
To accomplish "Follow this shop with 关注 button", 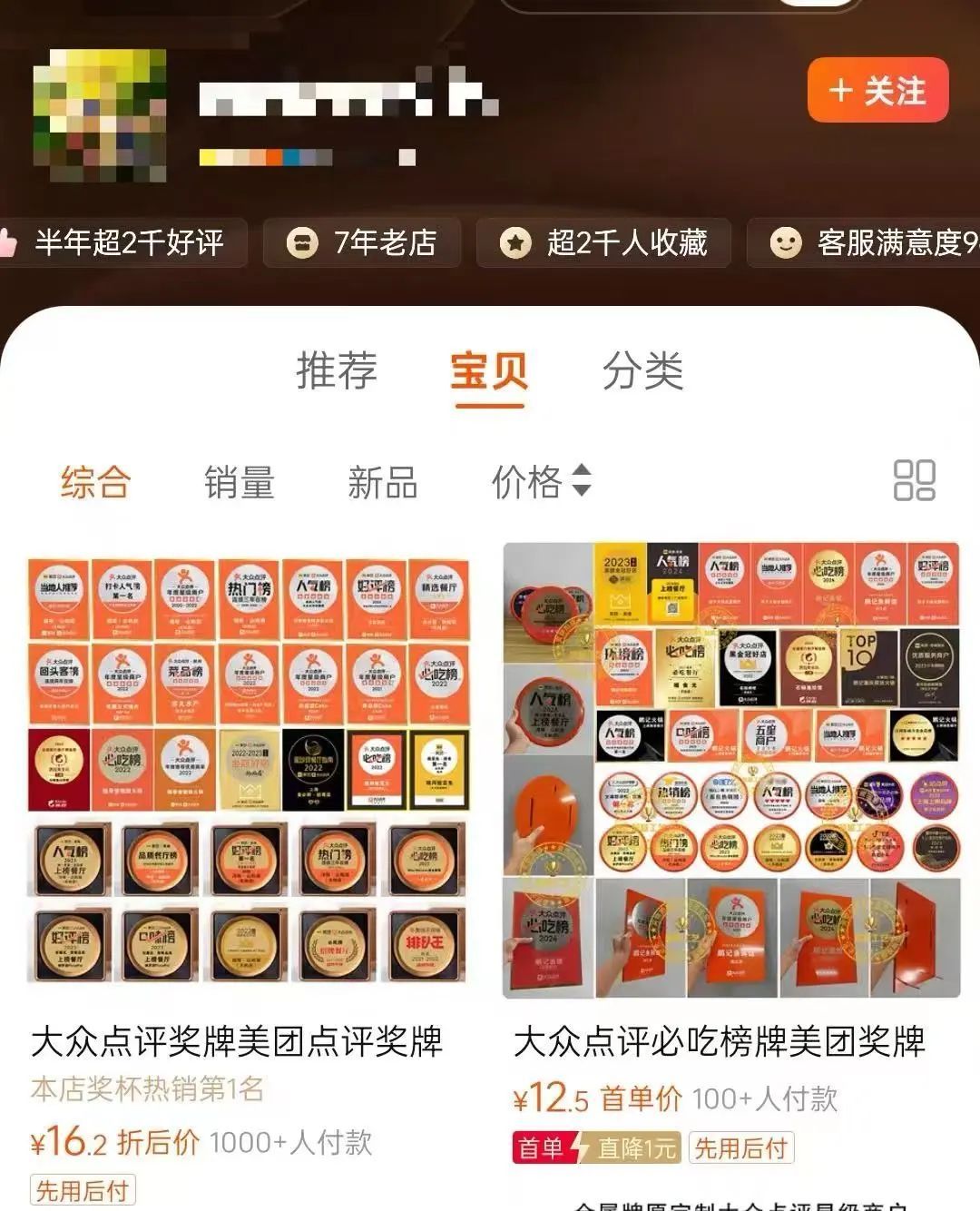I will (x=877, y=90).
